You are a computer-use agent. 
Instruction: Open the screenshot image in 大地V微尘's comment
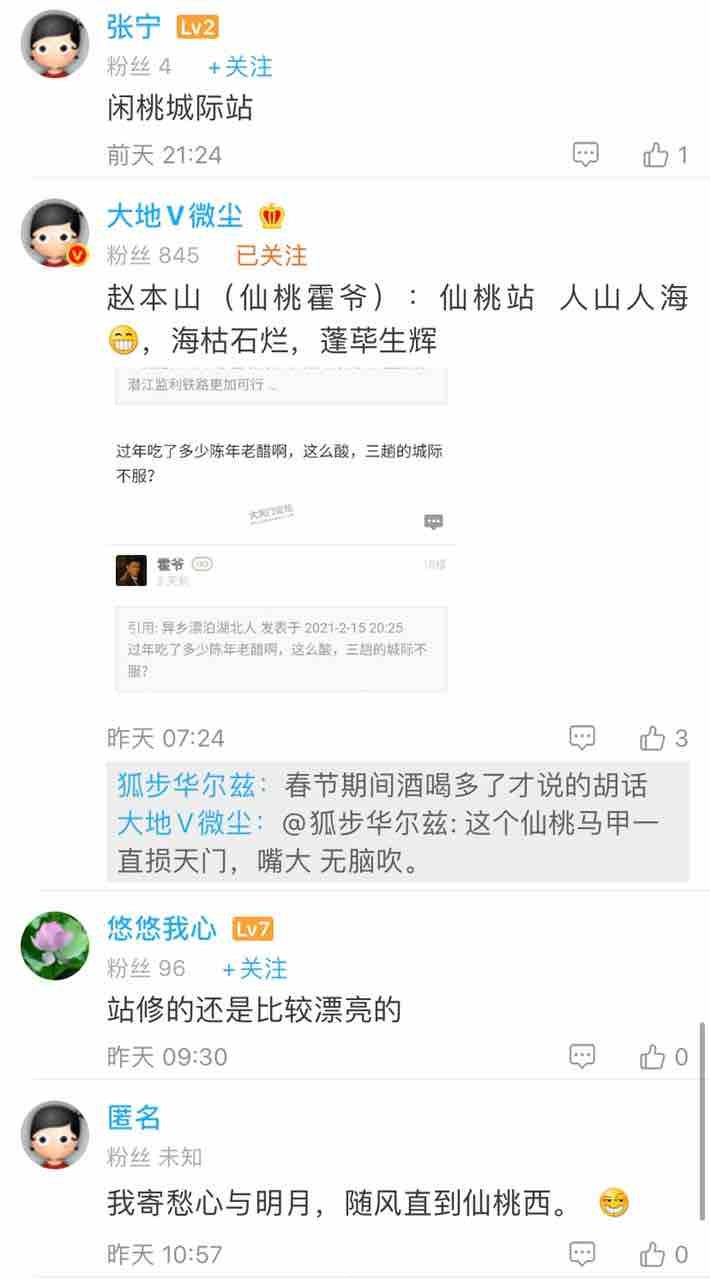pos(280,530)
